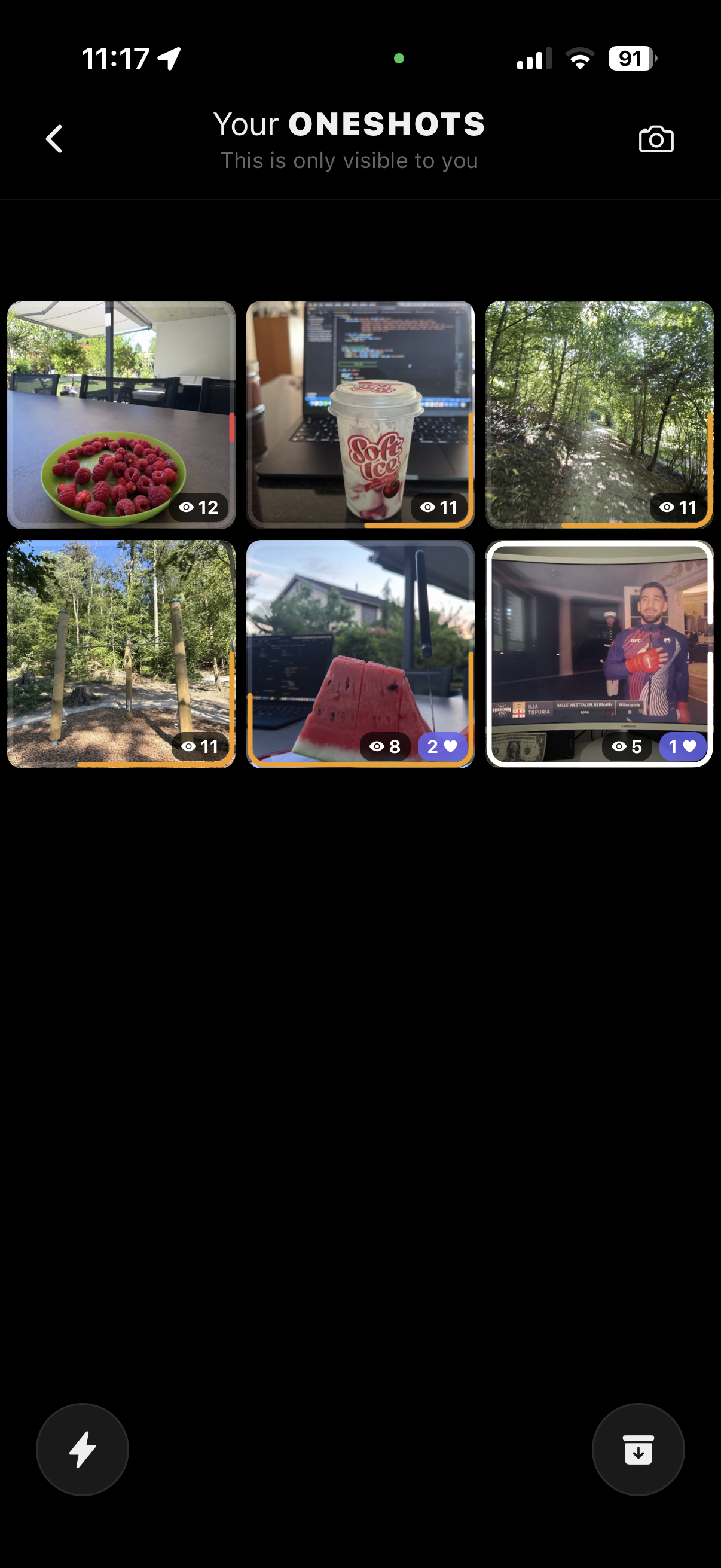
Task: Open the Soft Ice cup oneshot
Action: [x=360, y=414]
